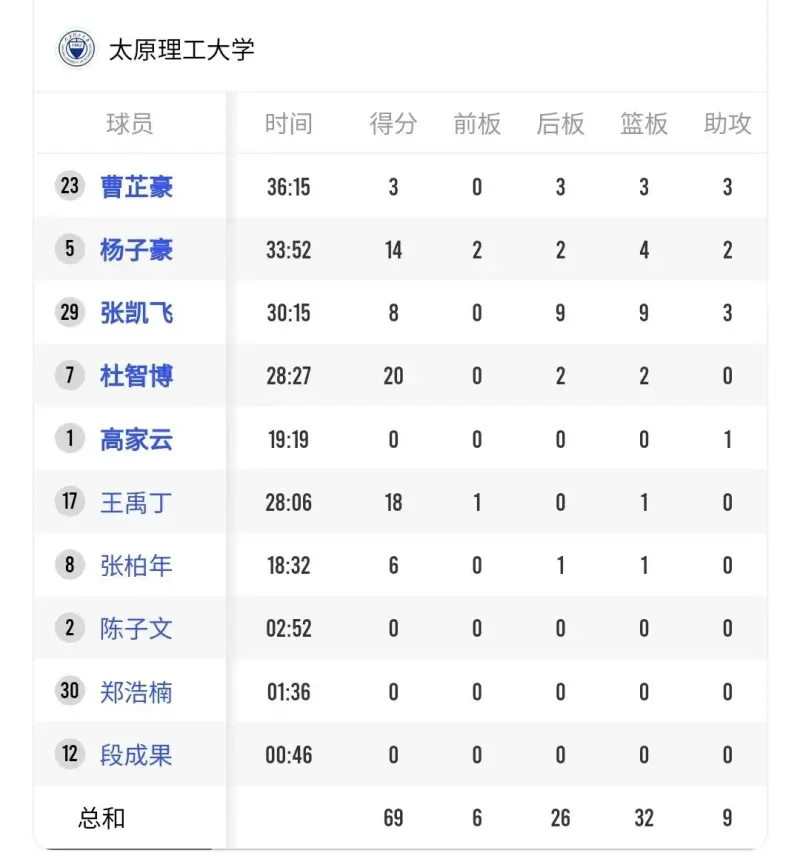This screenshot has height=853, width=800.
Task: Select player 陈子文
Action: (136, 628)
